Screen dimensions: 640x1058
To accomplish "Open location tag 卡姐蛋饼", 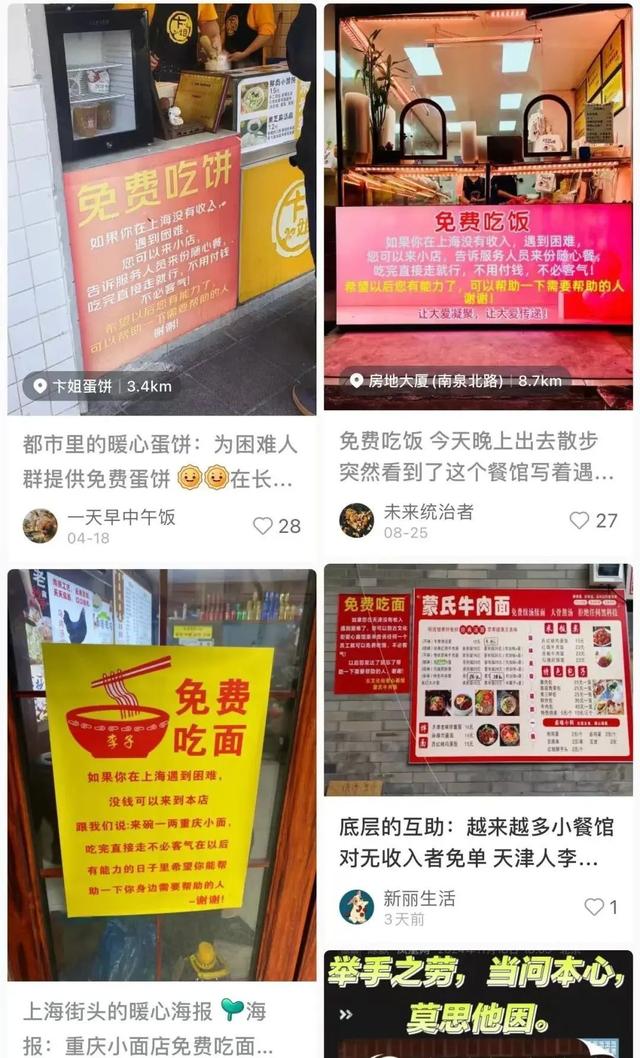I will coord(102,386).
